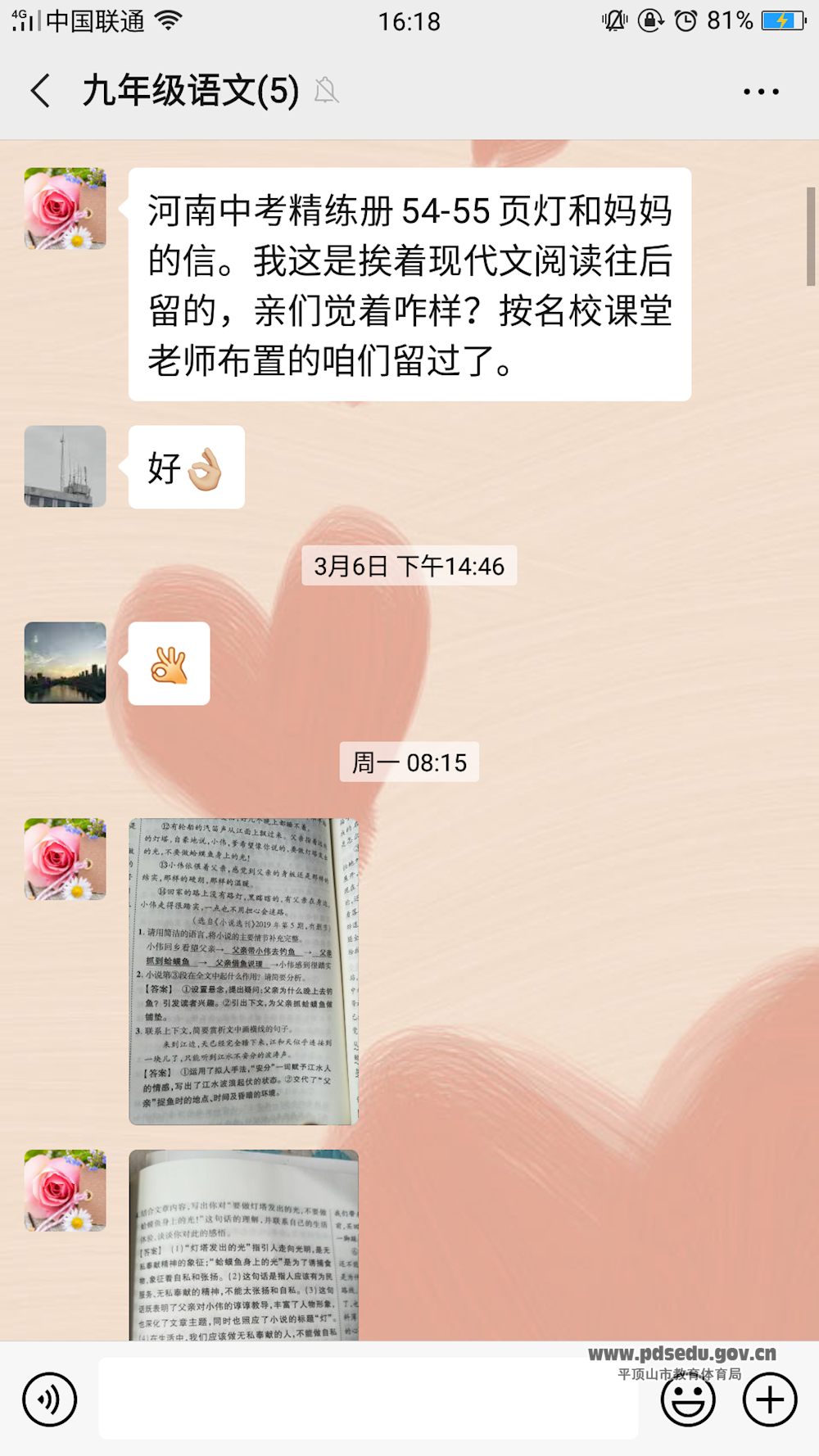View the second textbook page photo
The image size is (819, 1456).
point(243,1245)
